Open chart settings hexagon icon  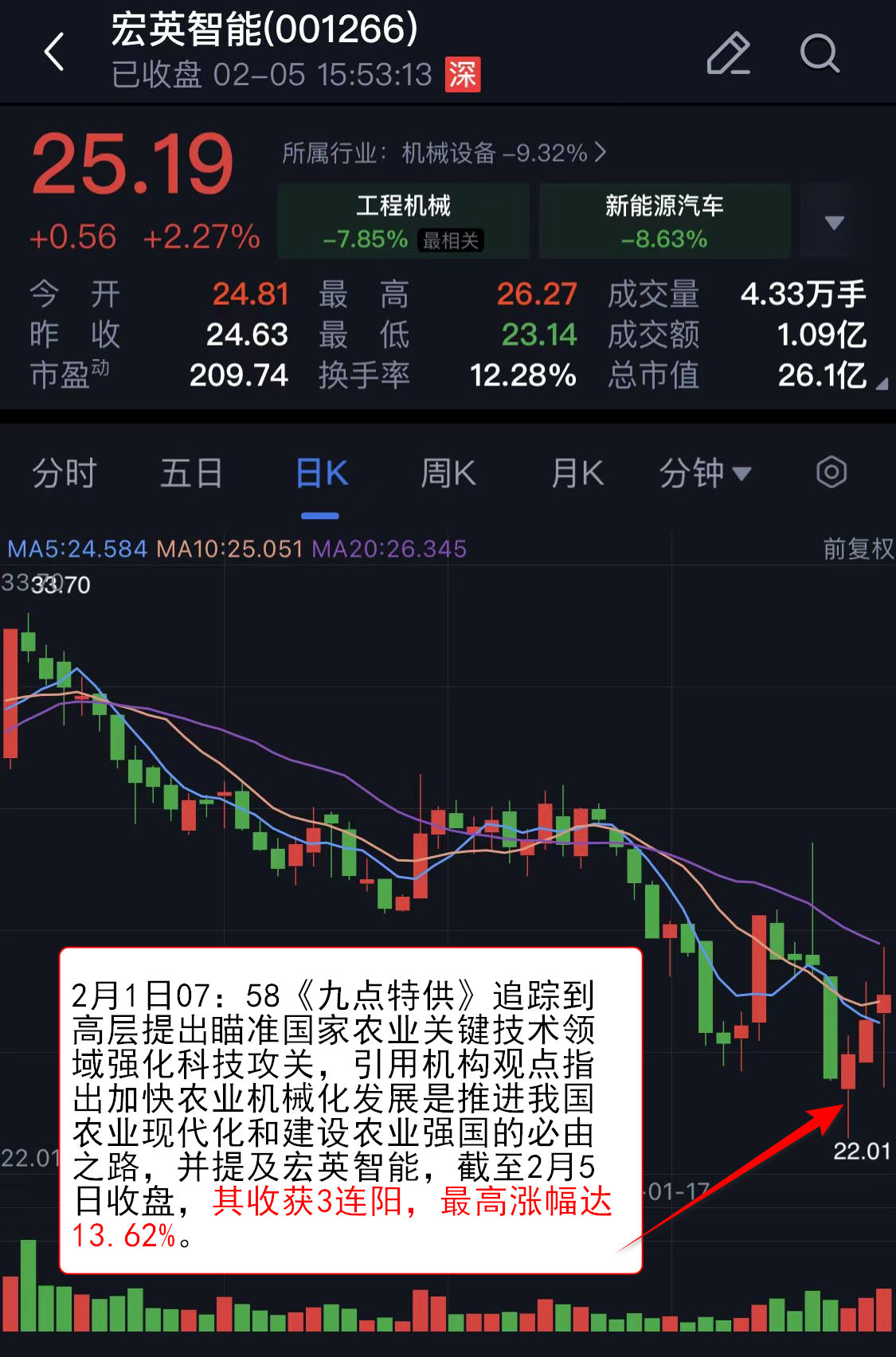831,472
